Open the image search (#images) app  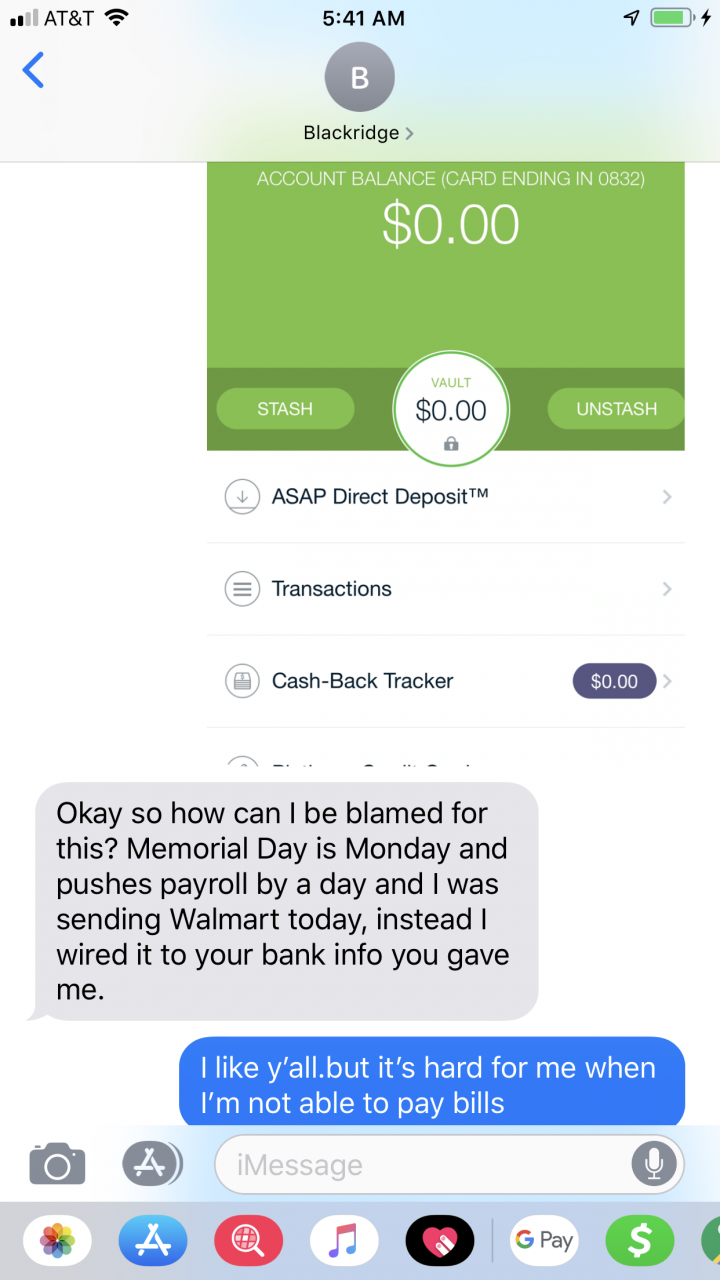point(248,1241)
